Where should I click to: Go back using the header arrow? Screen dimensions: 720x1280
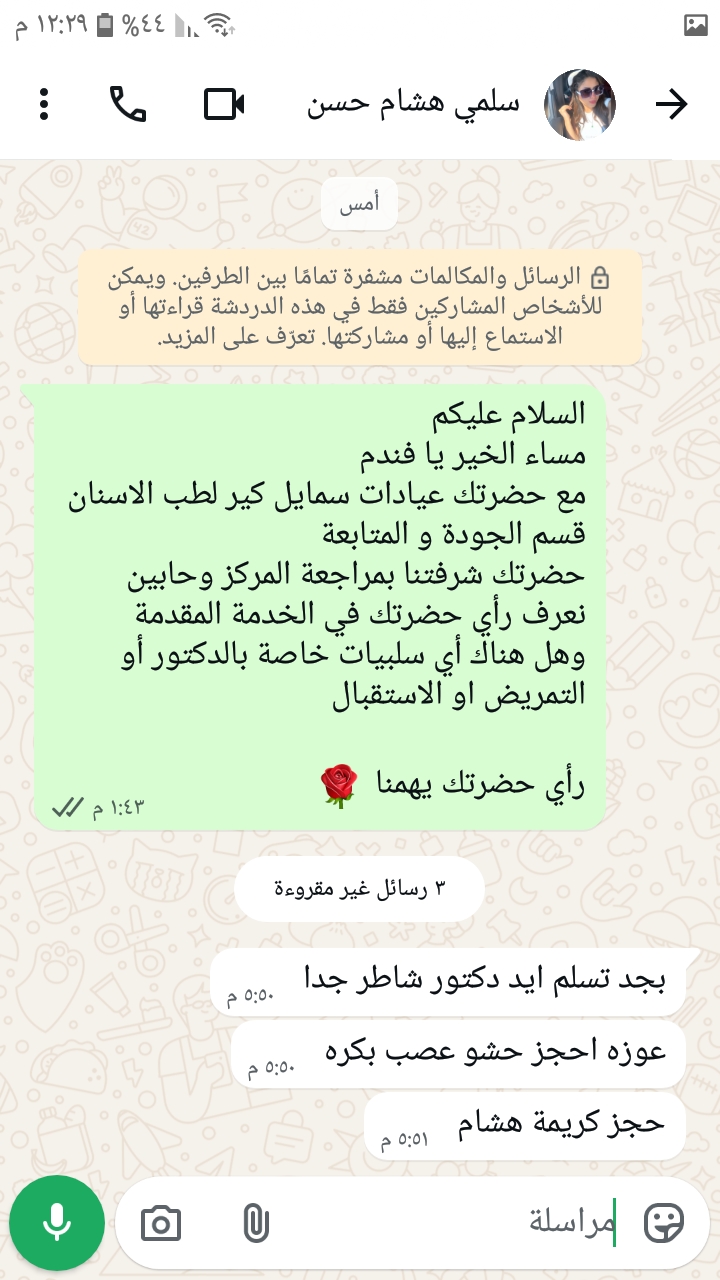pos(672,105)
